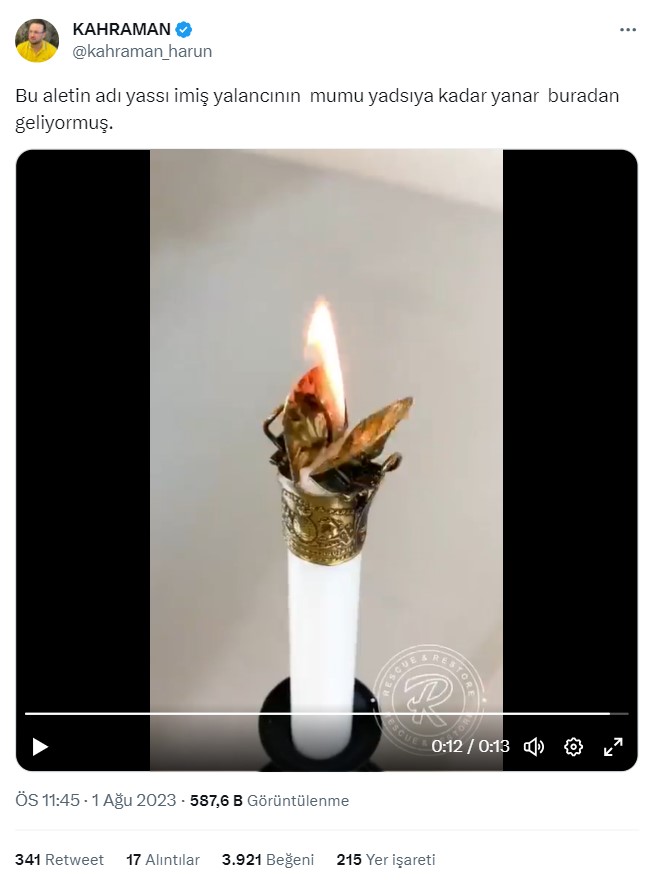The image size is (651, 882).
Task: Open the tweet's overflow menu
Action: (x=627, y=30)
